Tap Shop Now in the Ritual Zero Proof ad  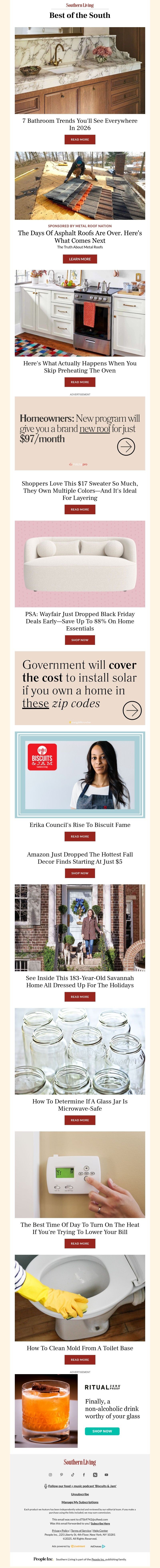click(102, 1431)
